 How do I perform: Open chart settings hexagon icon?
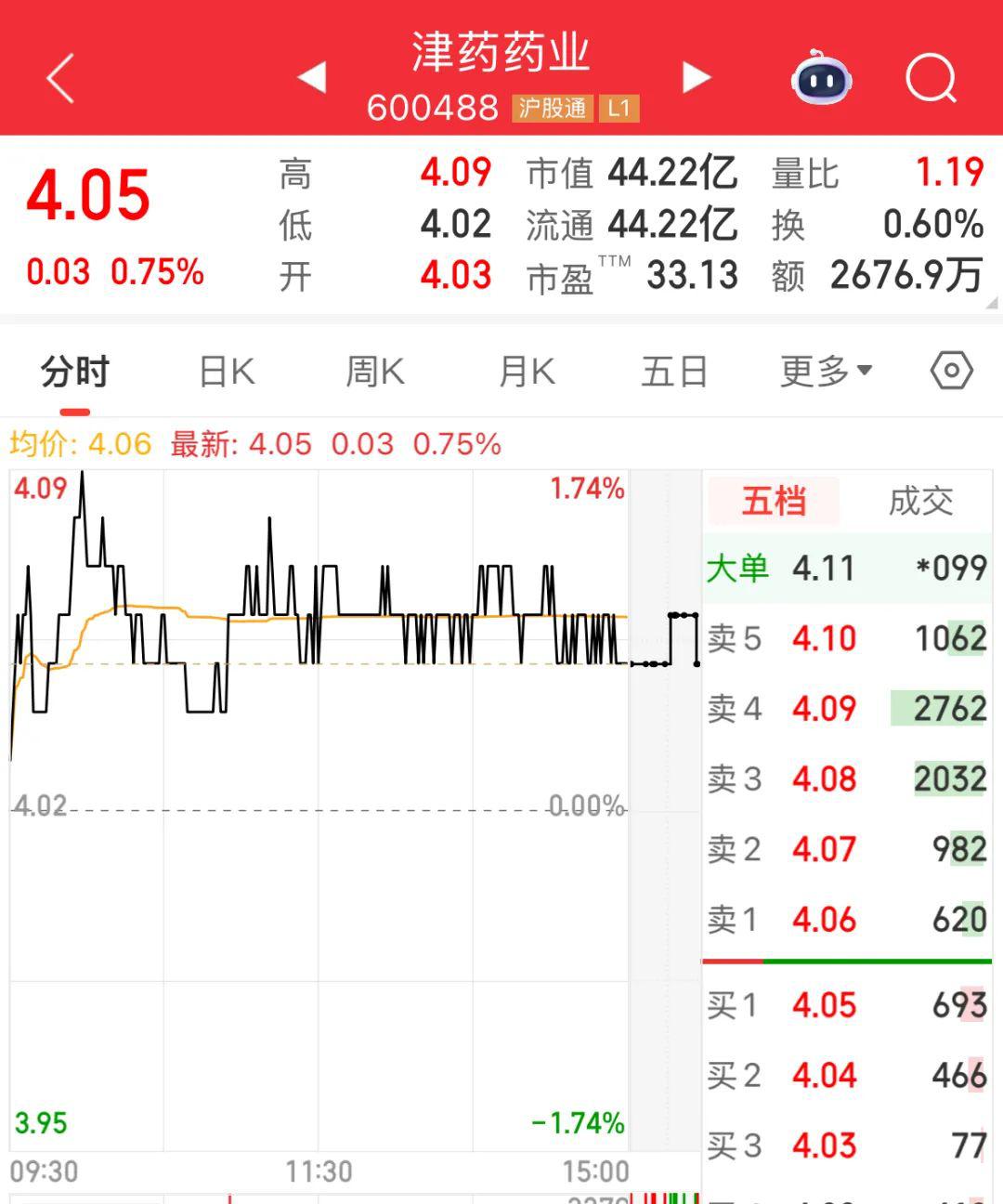951,372
